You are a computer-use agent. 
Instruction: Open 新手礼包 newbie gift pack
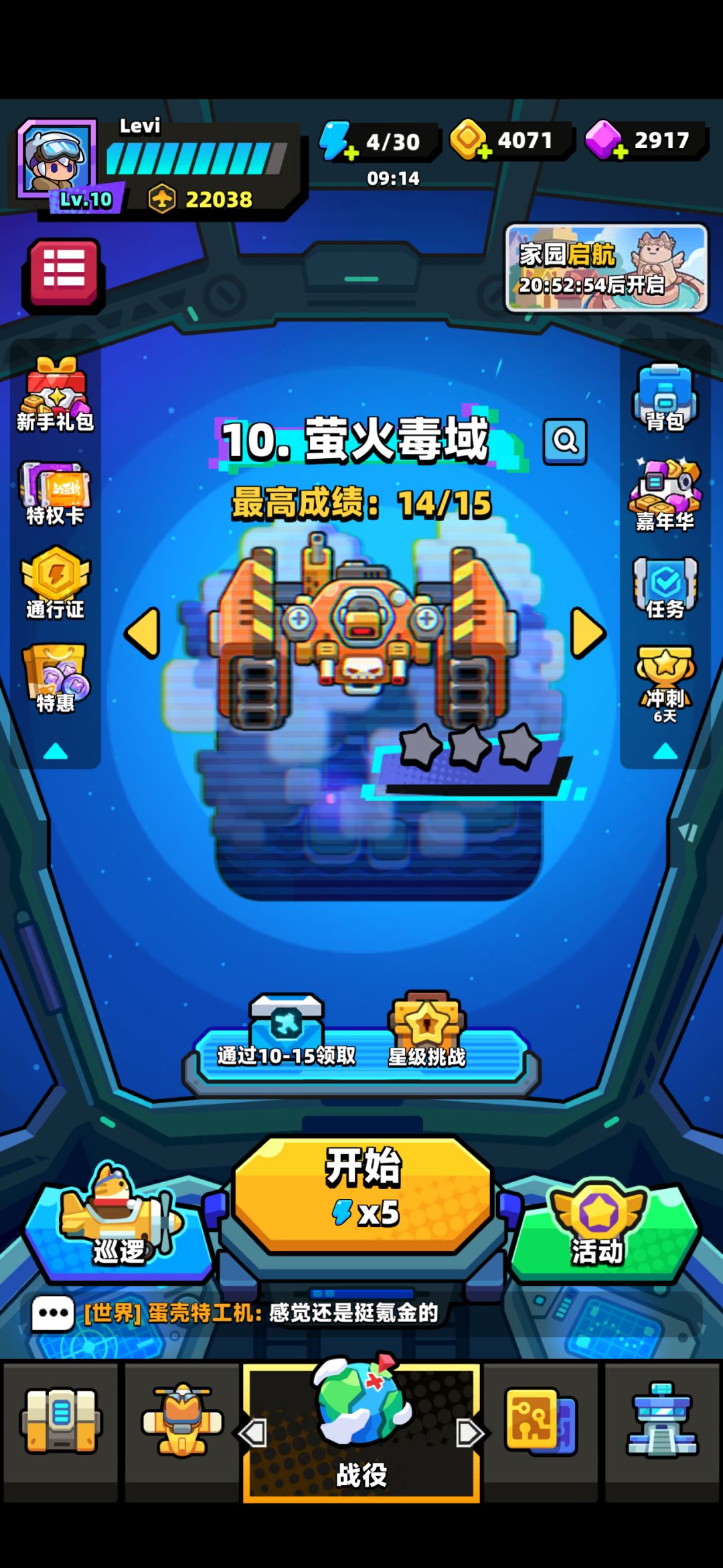tap(56, 395)
